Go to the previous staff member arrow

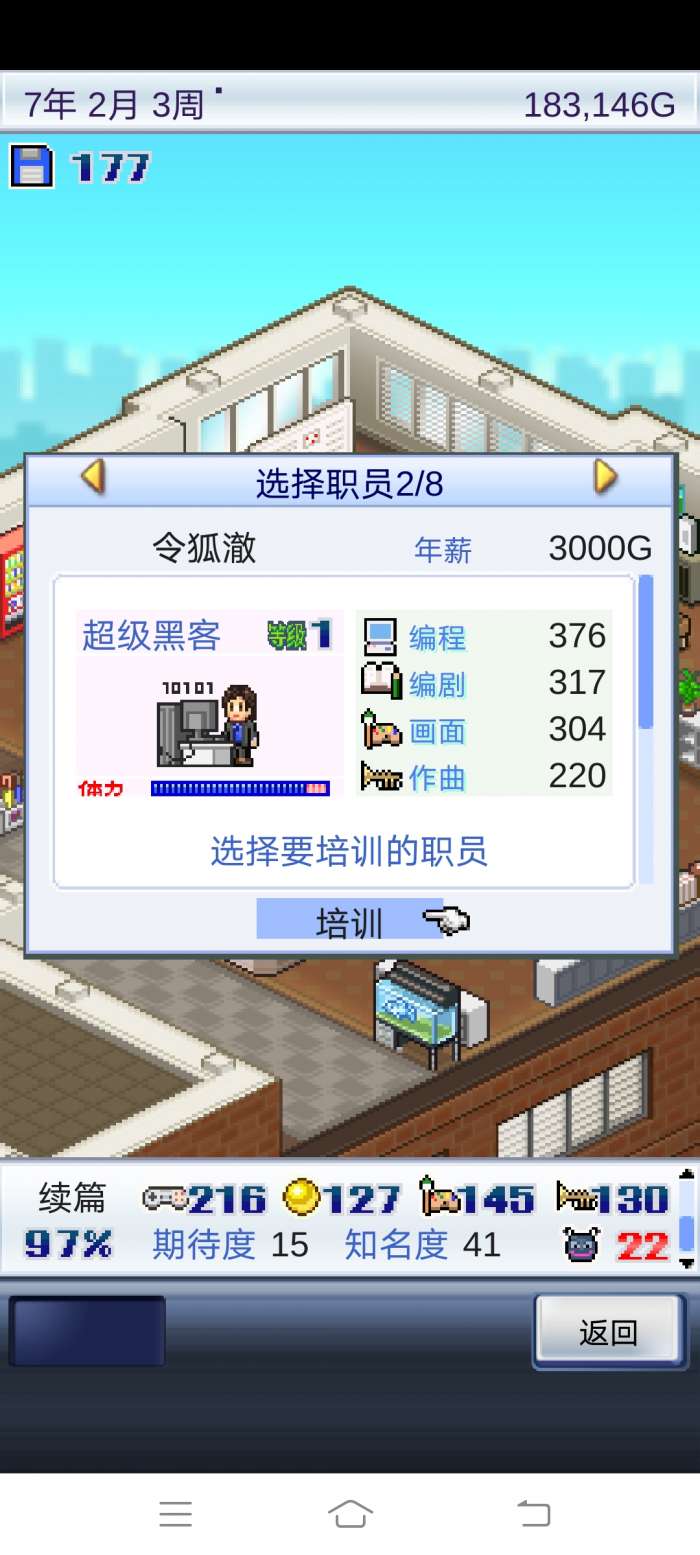point(93,477)
